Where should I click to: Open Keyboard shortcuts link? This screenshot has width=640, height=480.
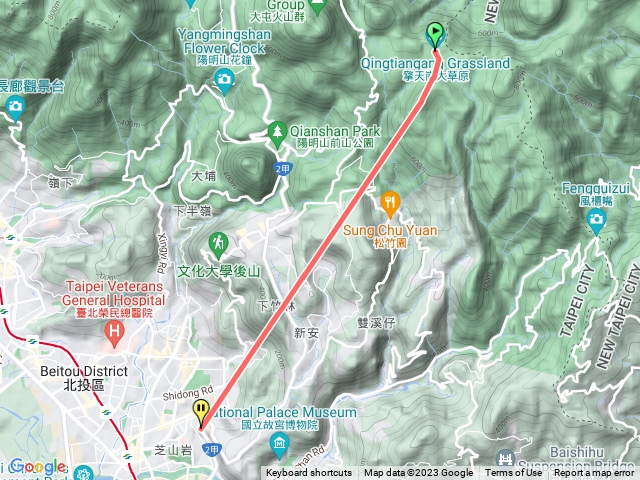[x=309, y=473]
